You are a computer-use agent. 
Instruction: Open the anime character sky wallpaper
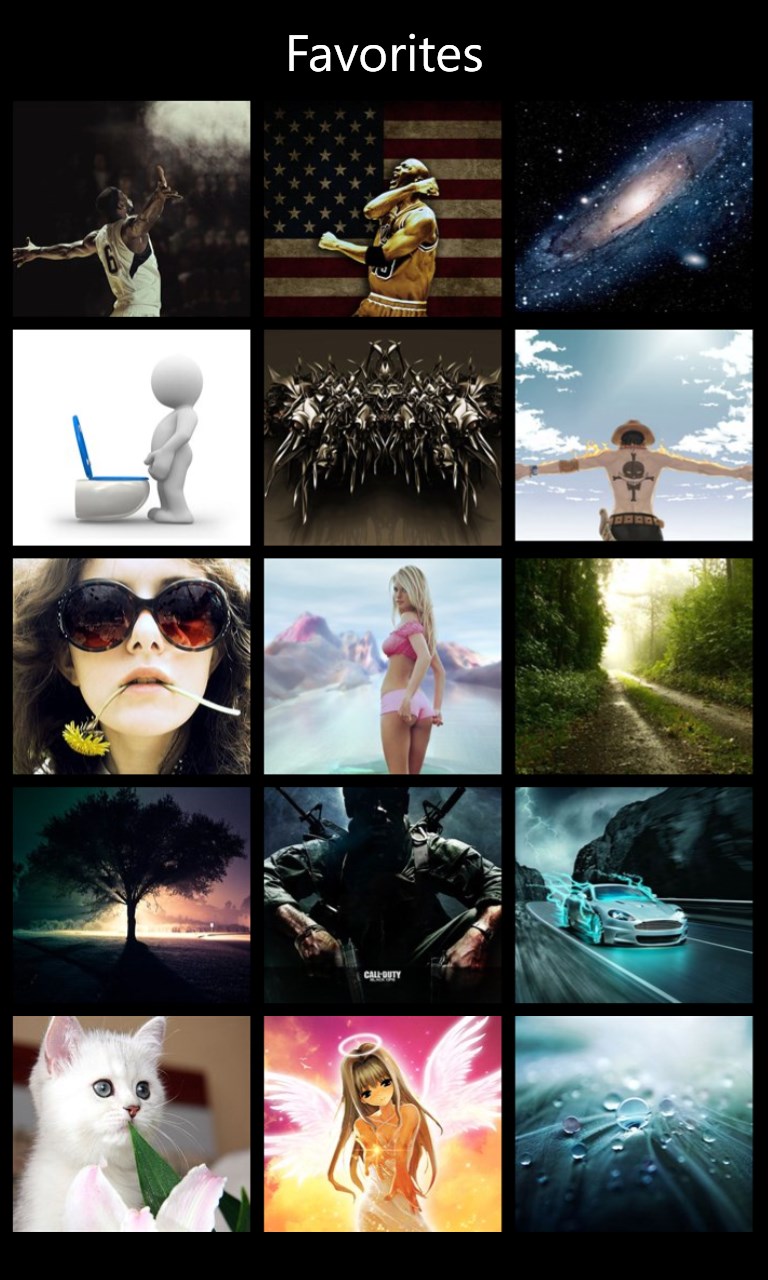633,437
